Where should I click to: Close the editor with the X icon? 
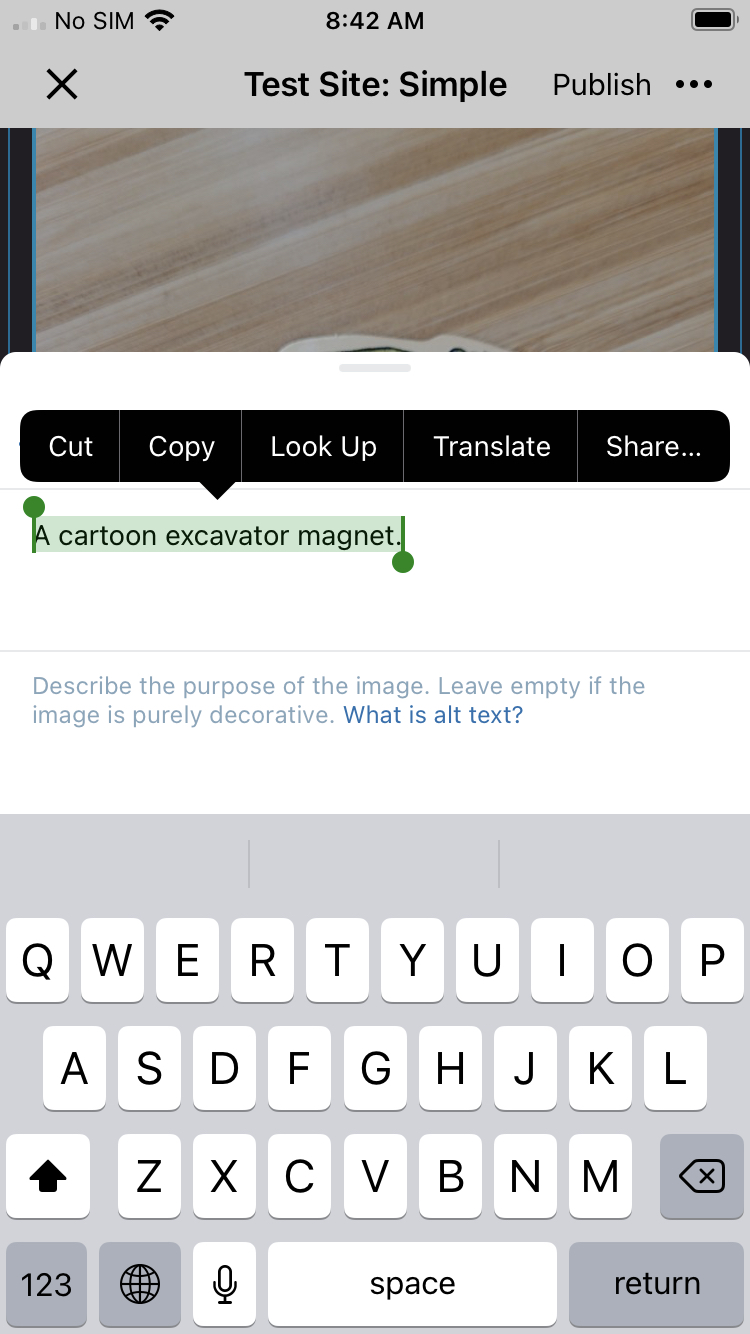coord(62,85)
